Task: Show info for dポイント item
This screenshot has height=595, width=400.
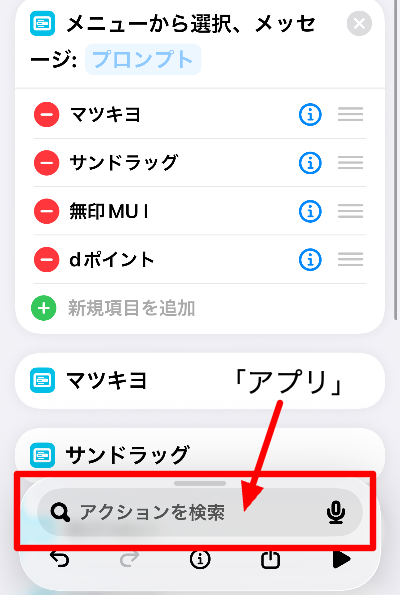Action: [310, 260]
